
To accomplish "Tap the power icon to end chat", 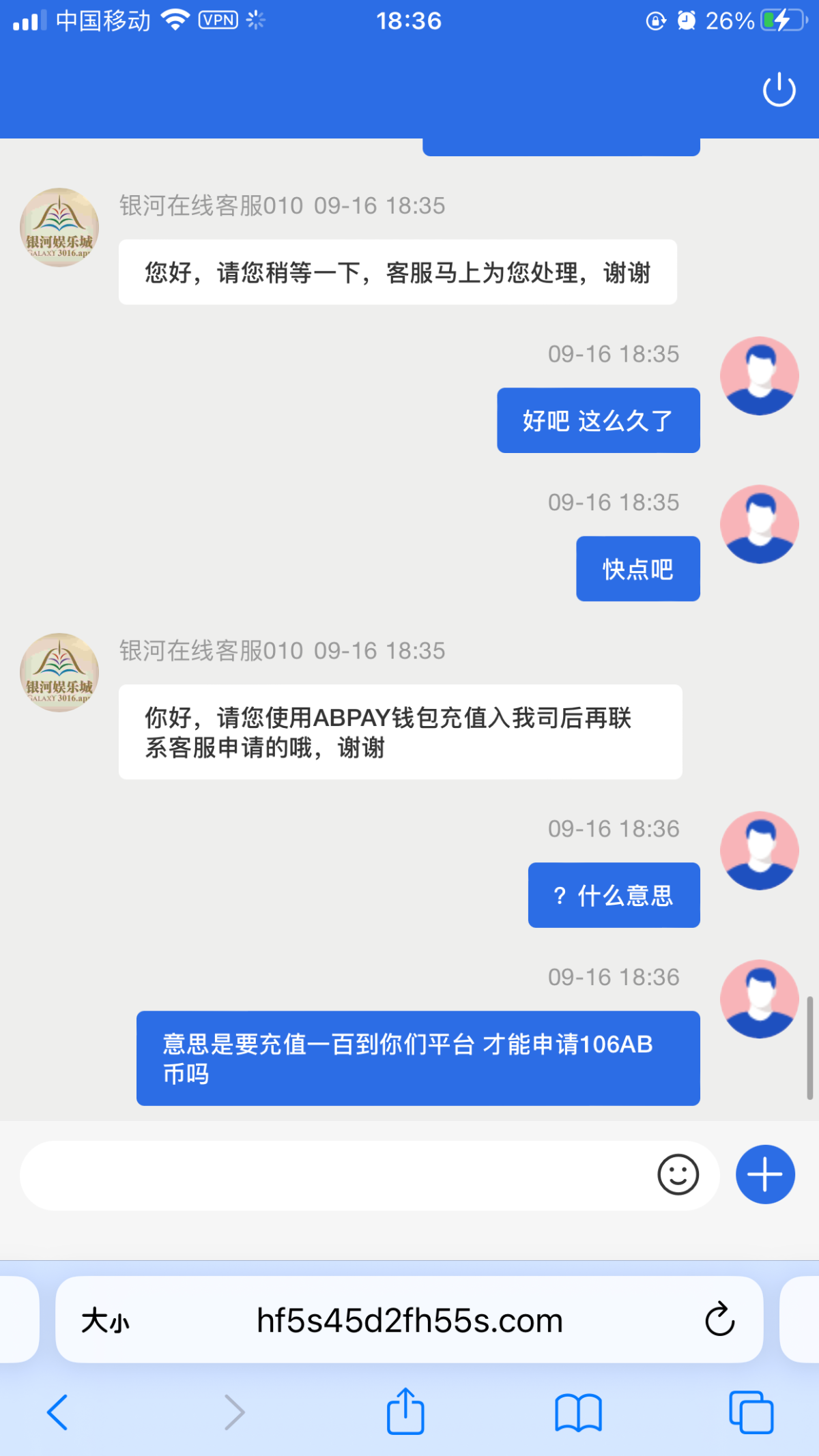I will pyautogui.click(x=779, y=91).
